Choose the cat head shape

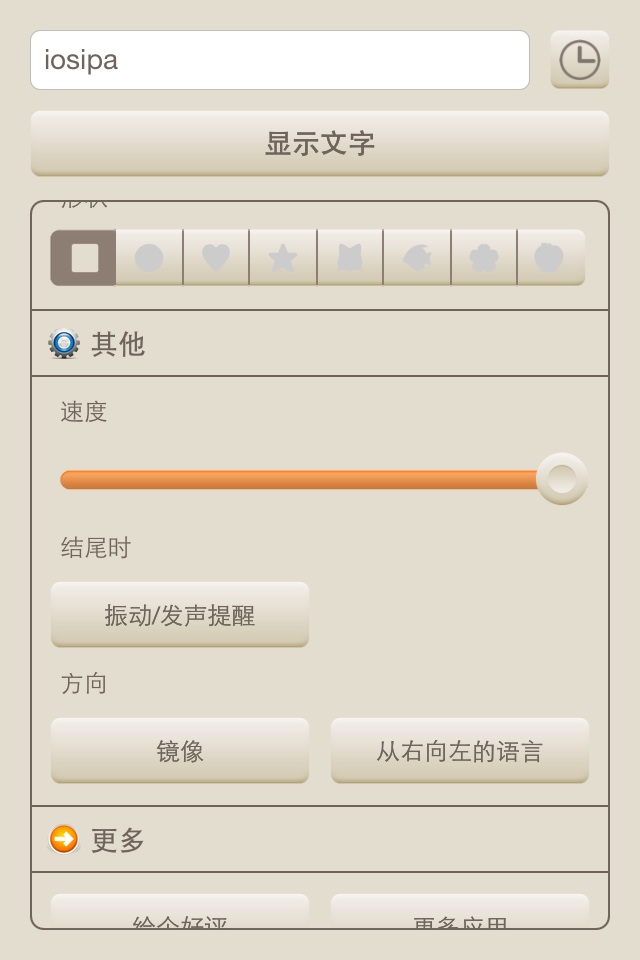(x=350, y=258)
